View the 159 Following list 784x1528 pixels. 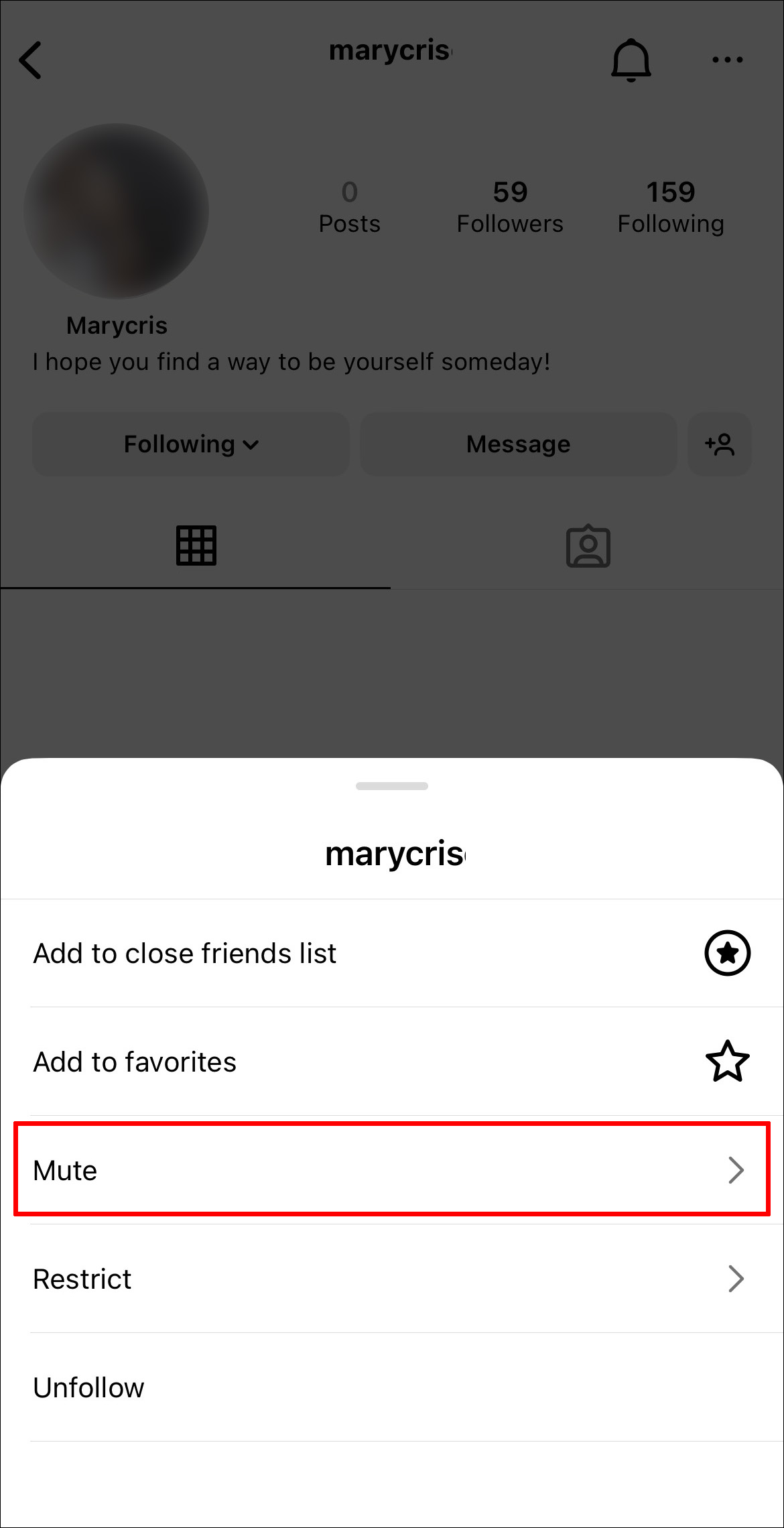pyautogui.click(x=671, y=207)
